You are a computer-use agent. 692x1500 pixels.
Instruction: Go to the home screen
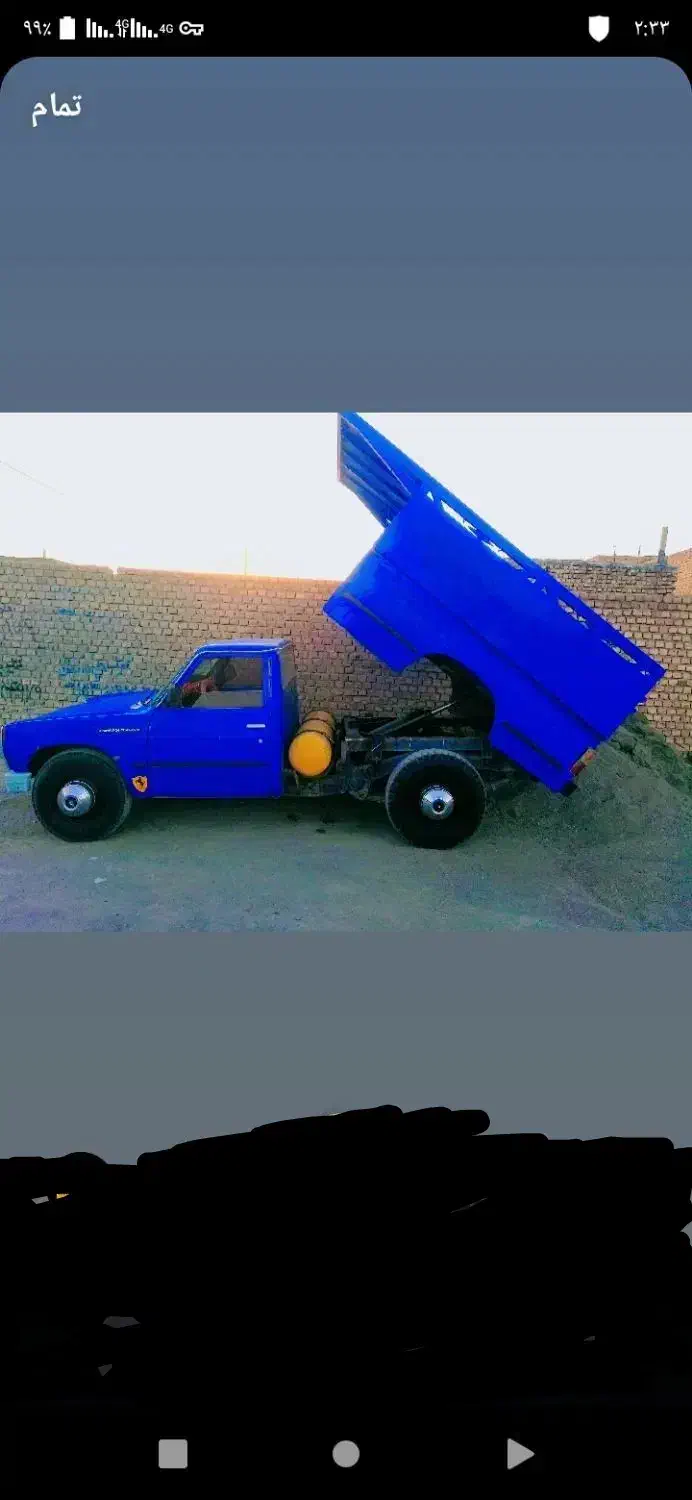click(x=346, y=1454)
